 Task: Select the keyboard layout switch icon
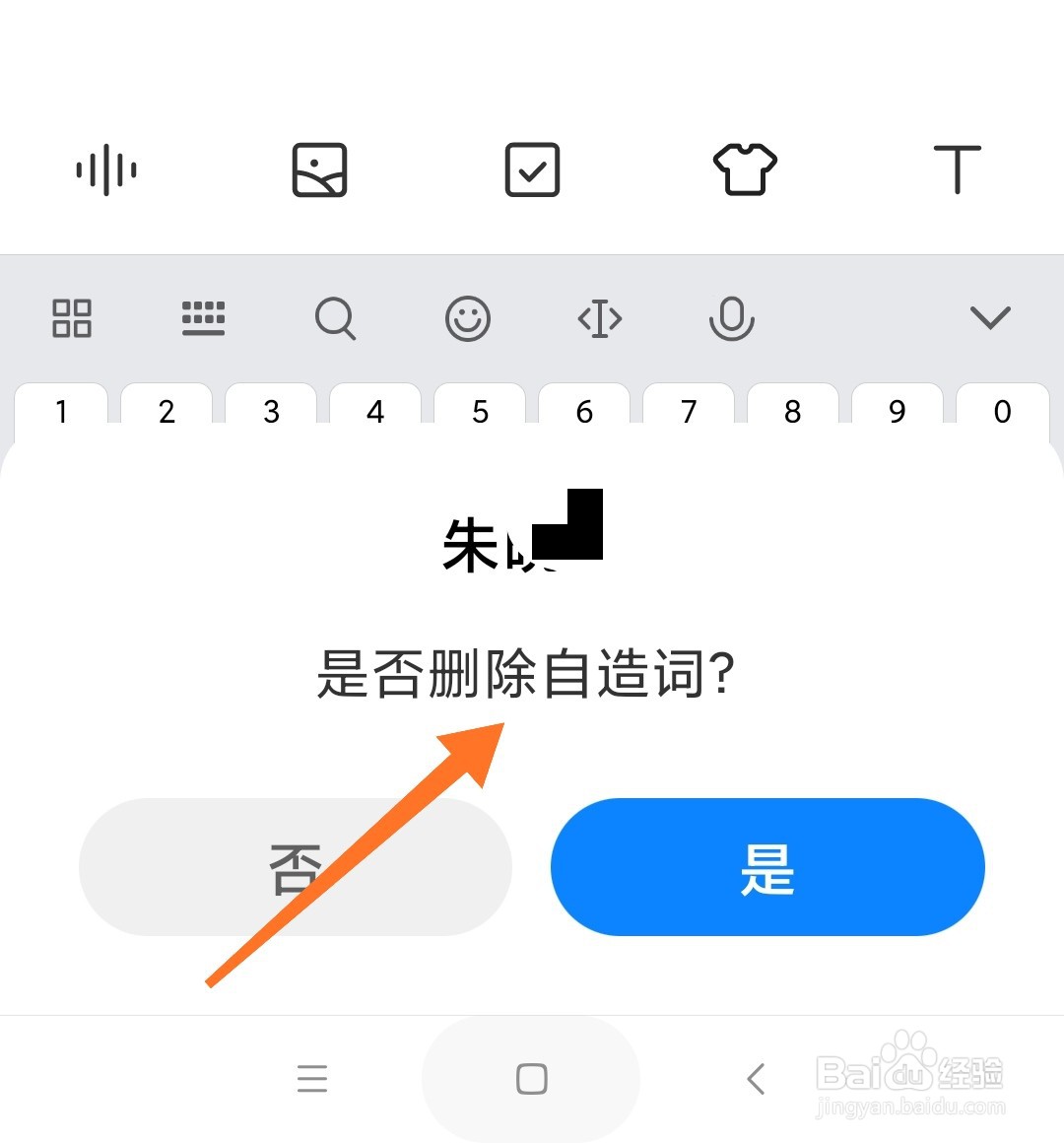[203, 318]
